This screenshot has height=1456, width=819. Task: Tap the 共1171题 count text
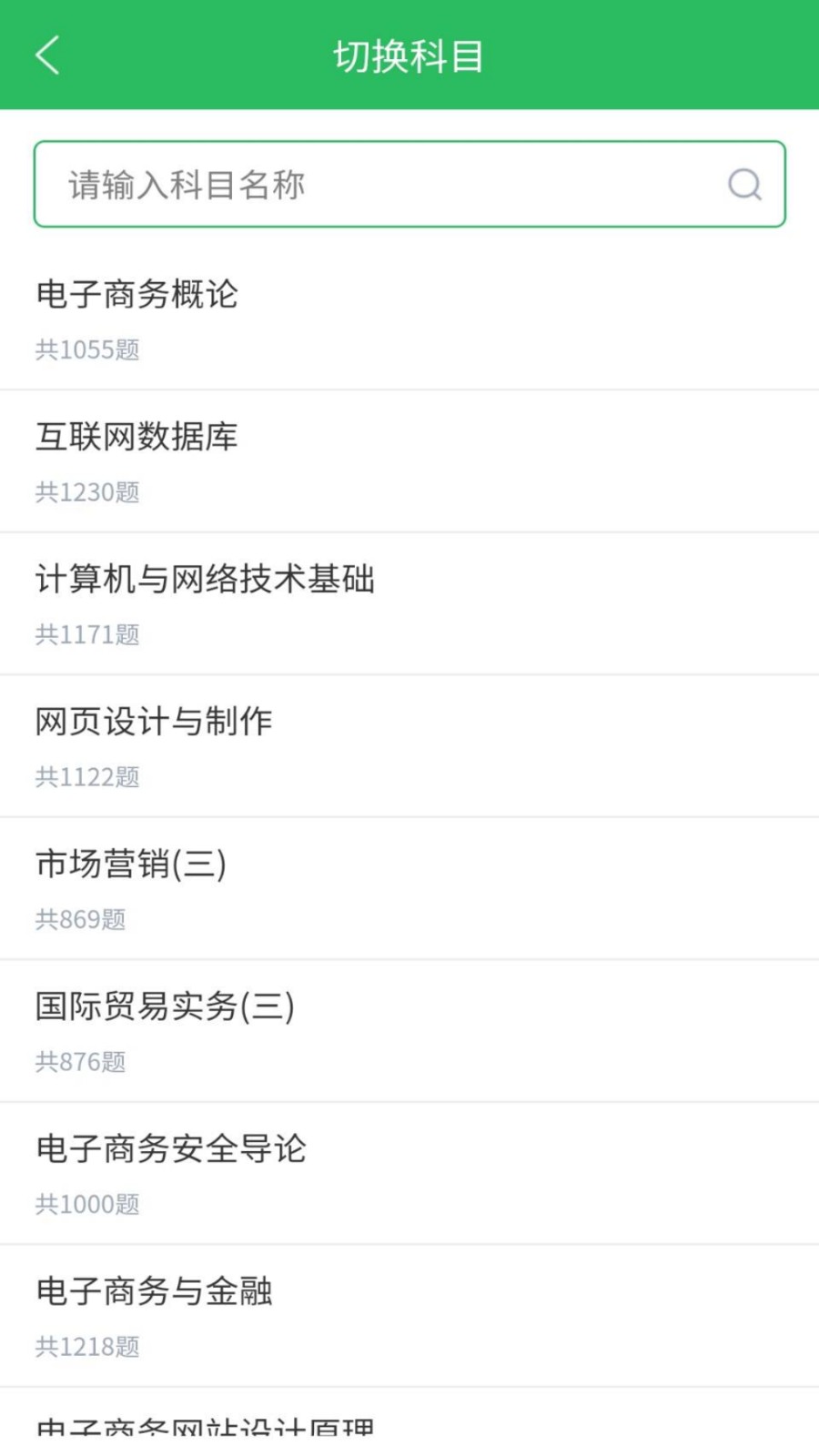pos(87,634)
